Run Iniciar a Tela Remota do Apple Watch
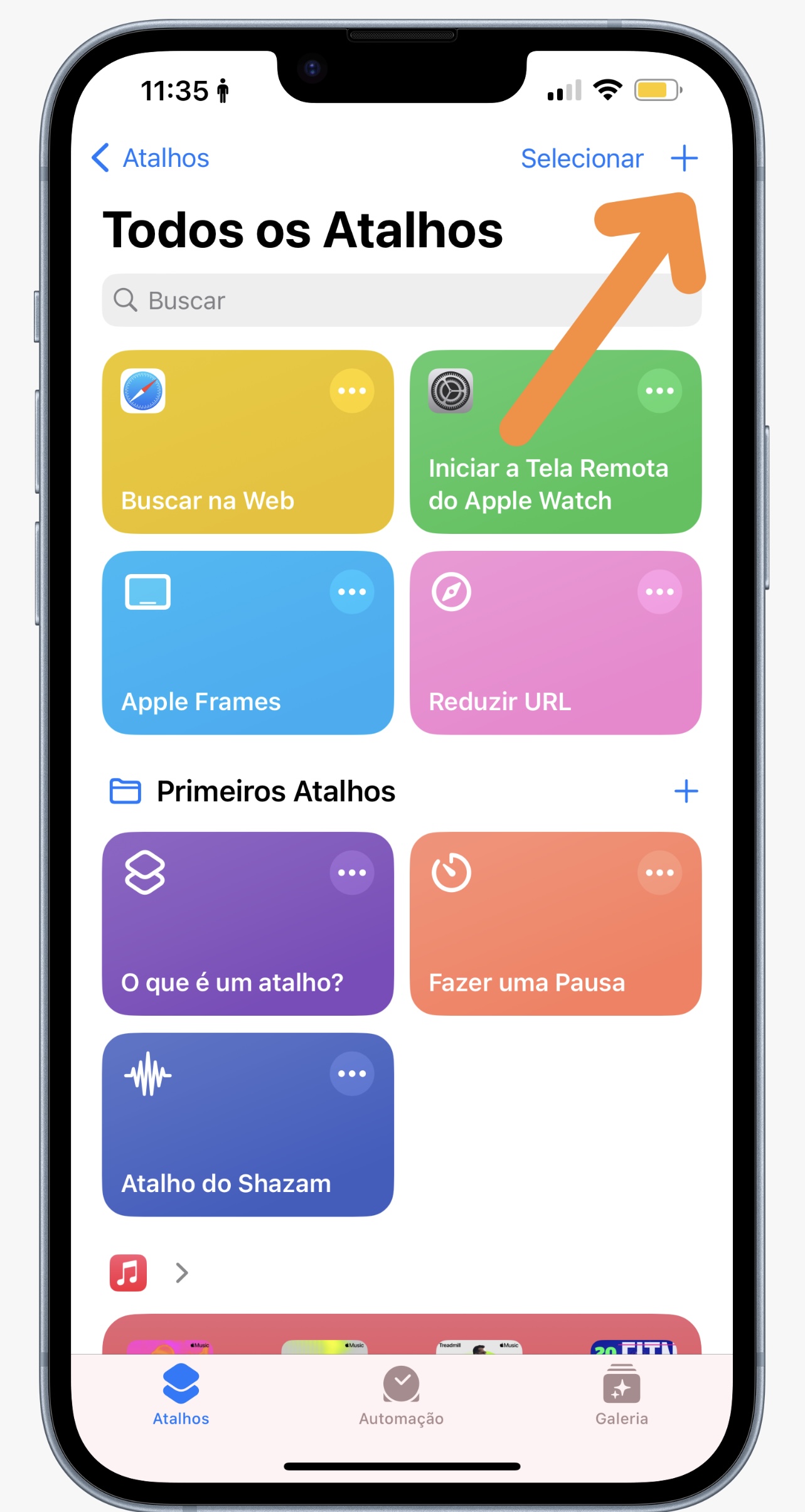This screenshot has height=1512, width=805. [555, 442]
